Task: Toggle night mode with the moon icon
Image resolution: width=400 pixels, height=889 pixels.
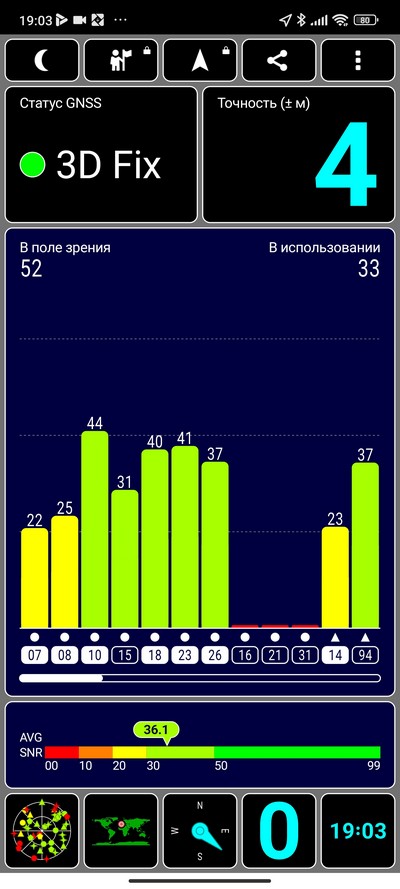Action: [42, 60]
